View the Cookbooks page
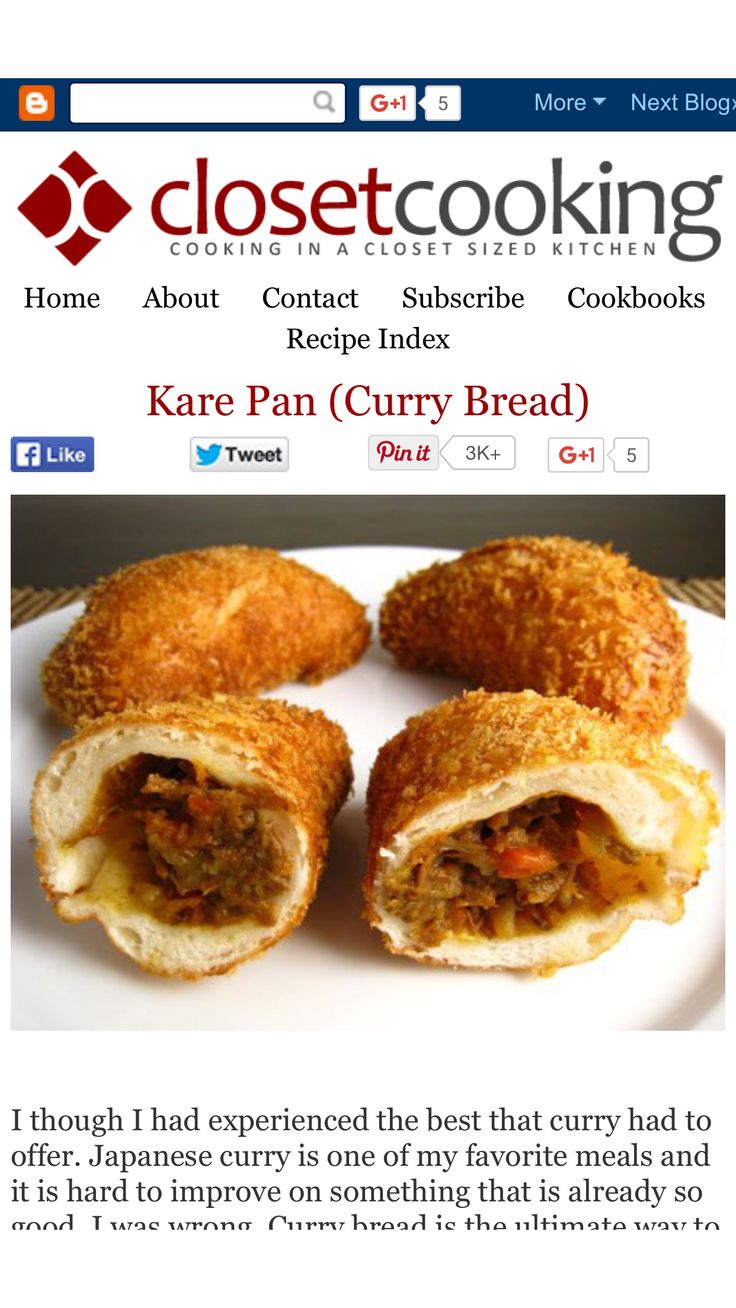 click(636, 298)
